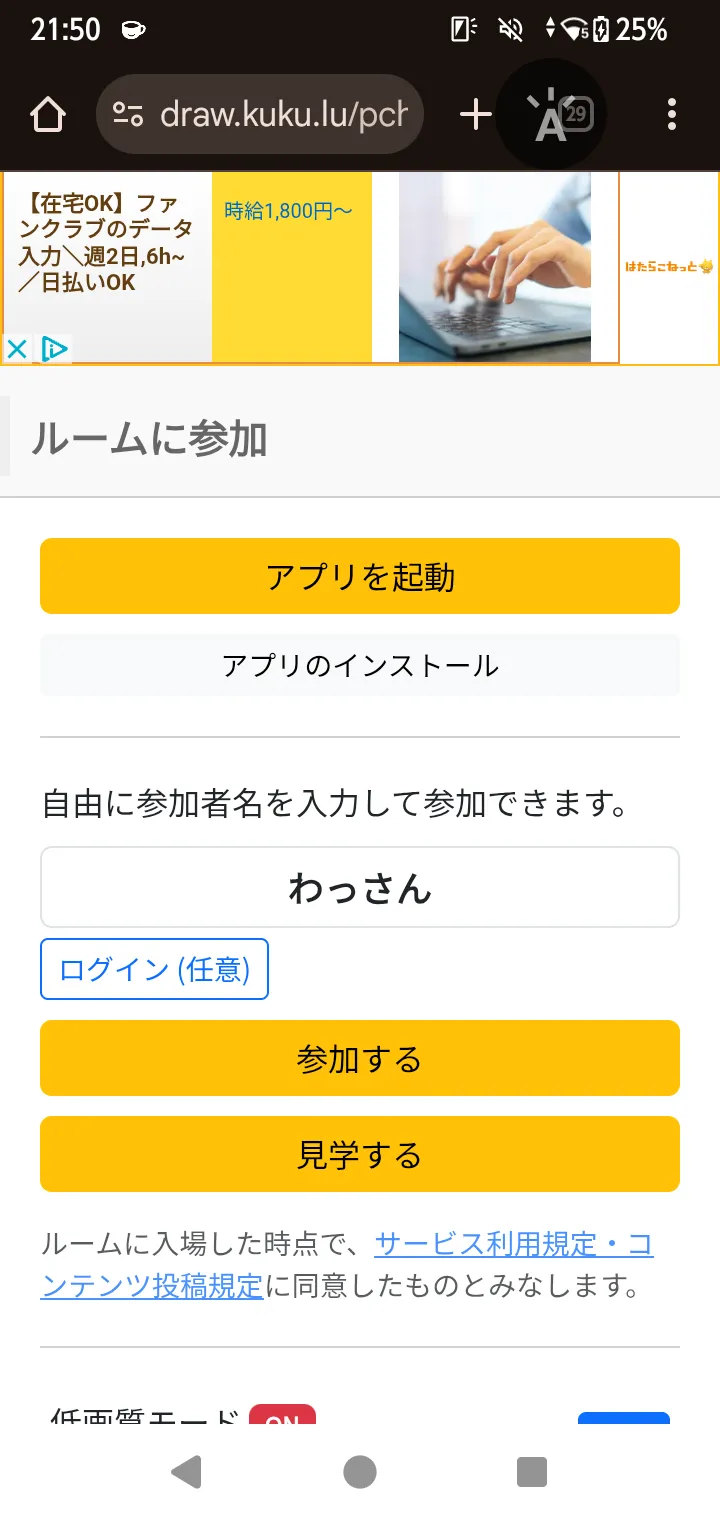Viewport: 720px width, 1520px height.
Task: Open the browser overflow menu
Action: pyautogui.click(x=672, y=115)
